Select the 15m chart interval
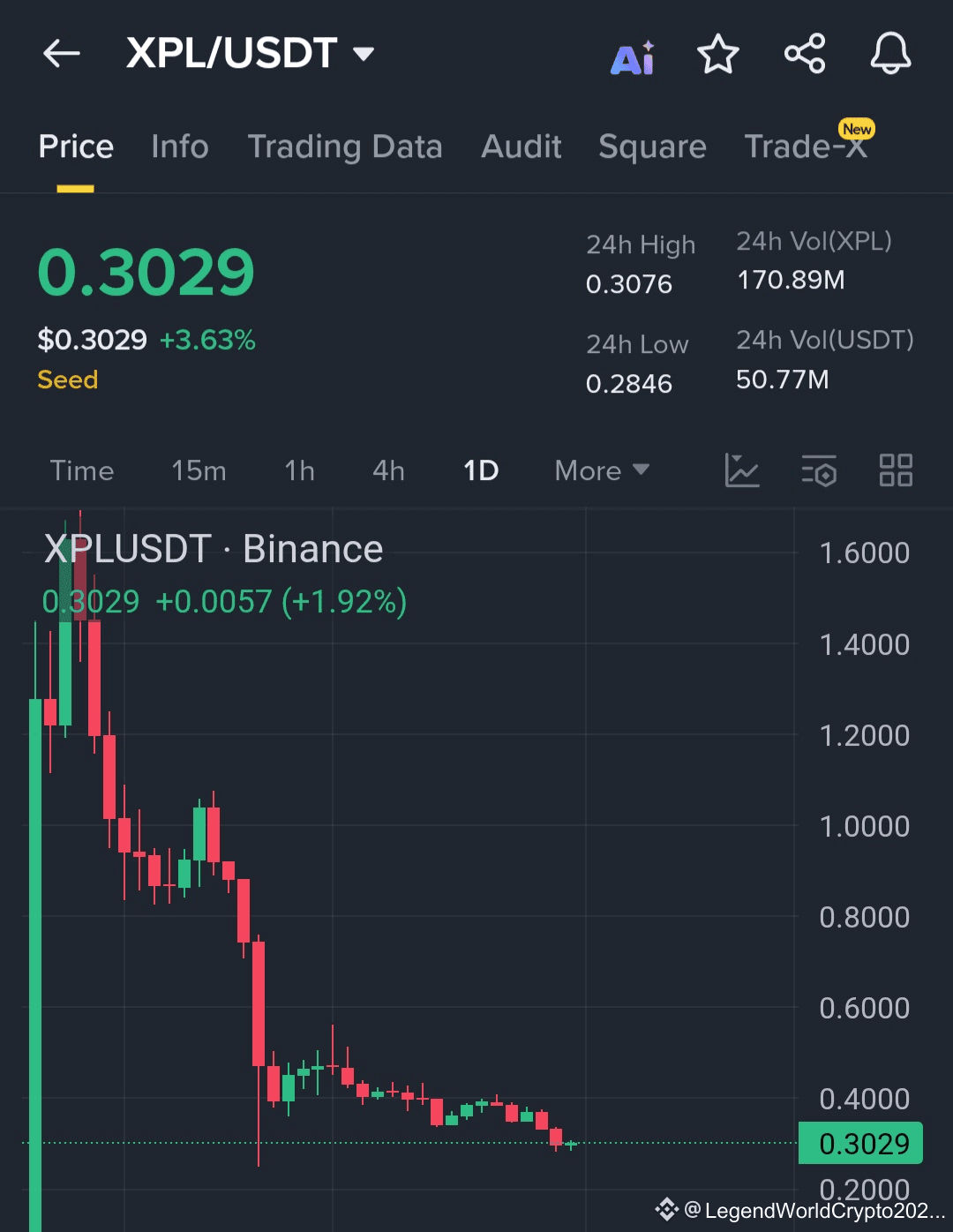Viewport: 953px width, 1232px height. [x=199, y=470]
